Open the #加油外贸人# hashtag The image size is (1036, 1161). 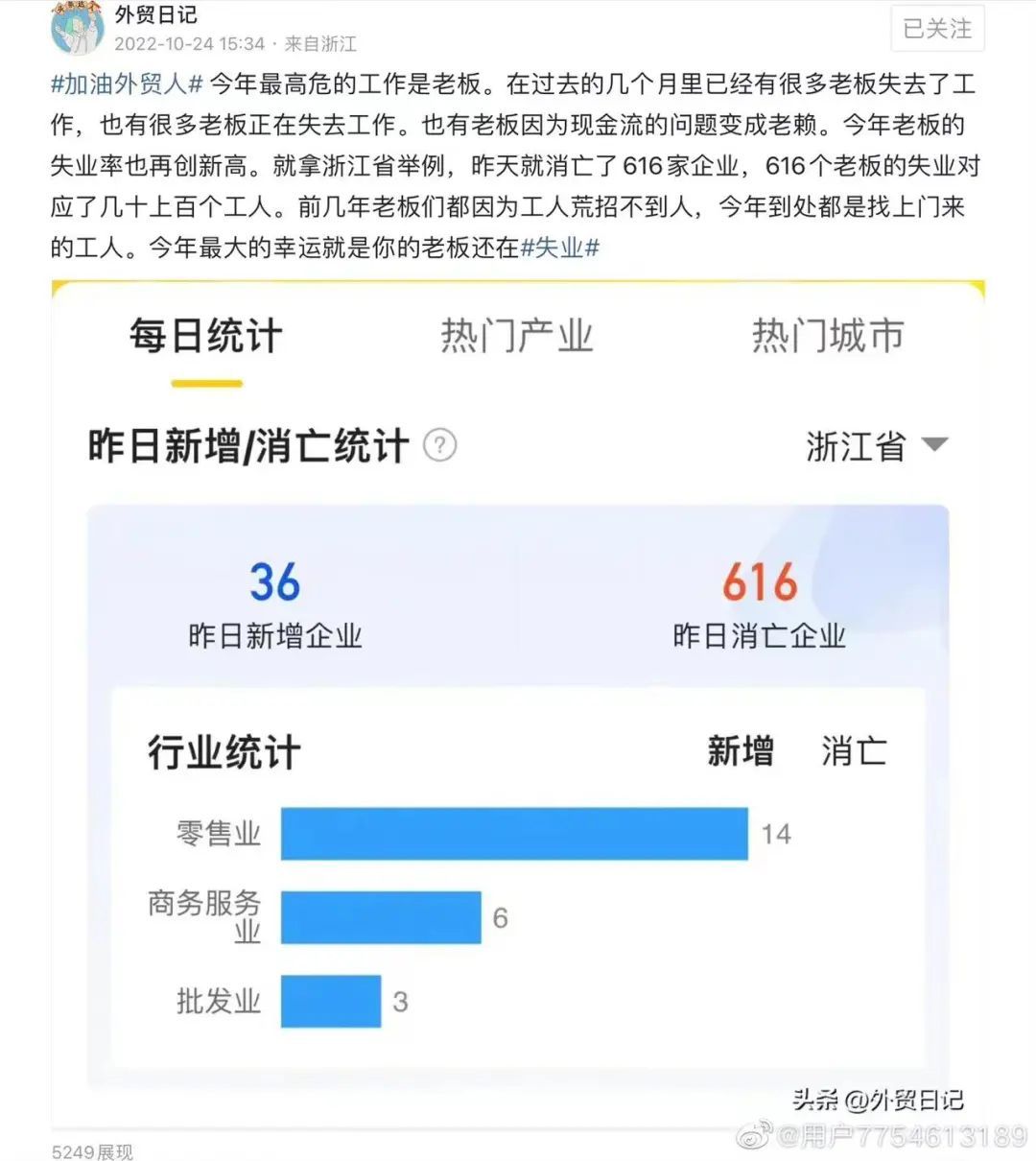tap(126, 84)
